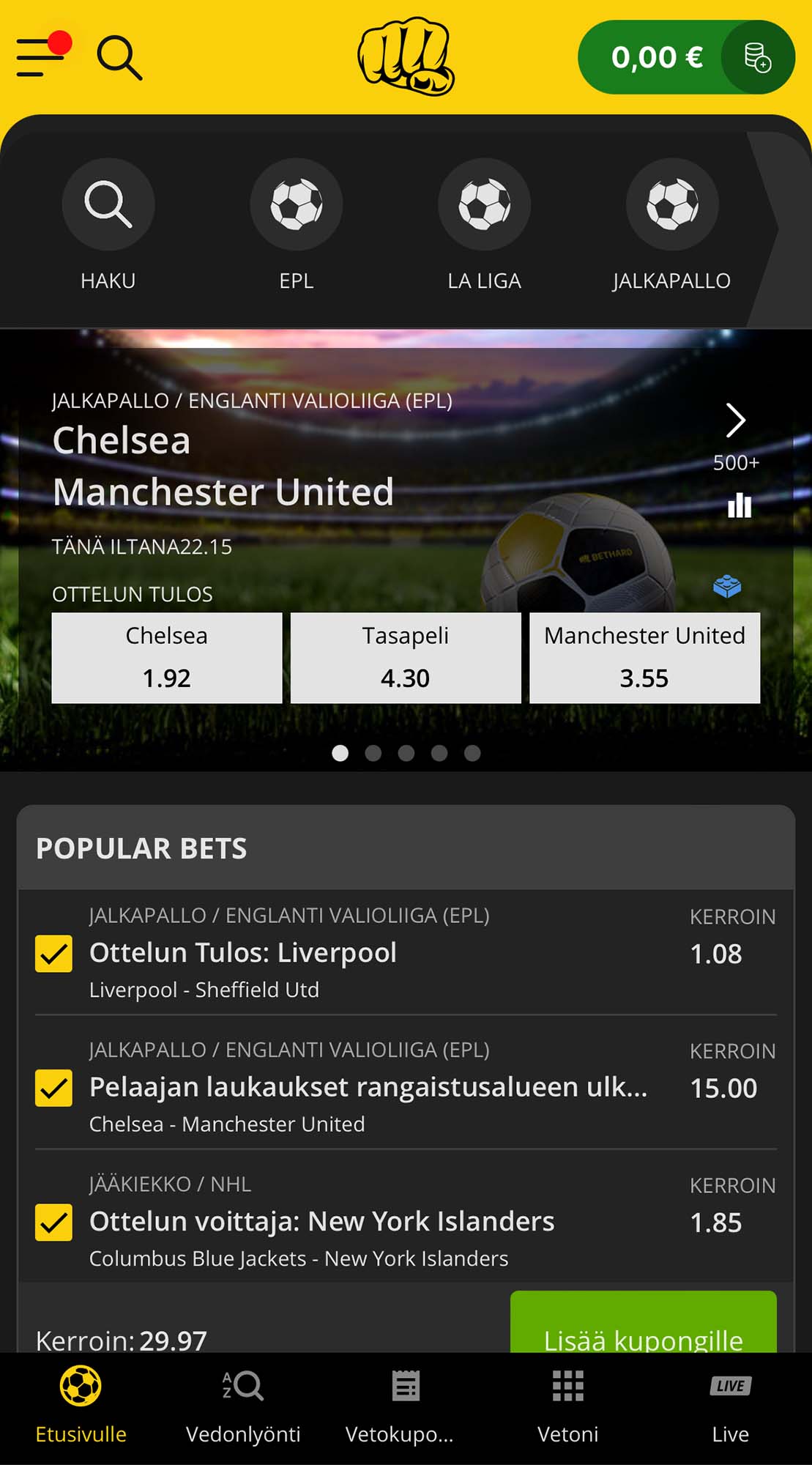View match statistics bar chart icon
Screen dimensions: 812x1465
(740, 505)
